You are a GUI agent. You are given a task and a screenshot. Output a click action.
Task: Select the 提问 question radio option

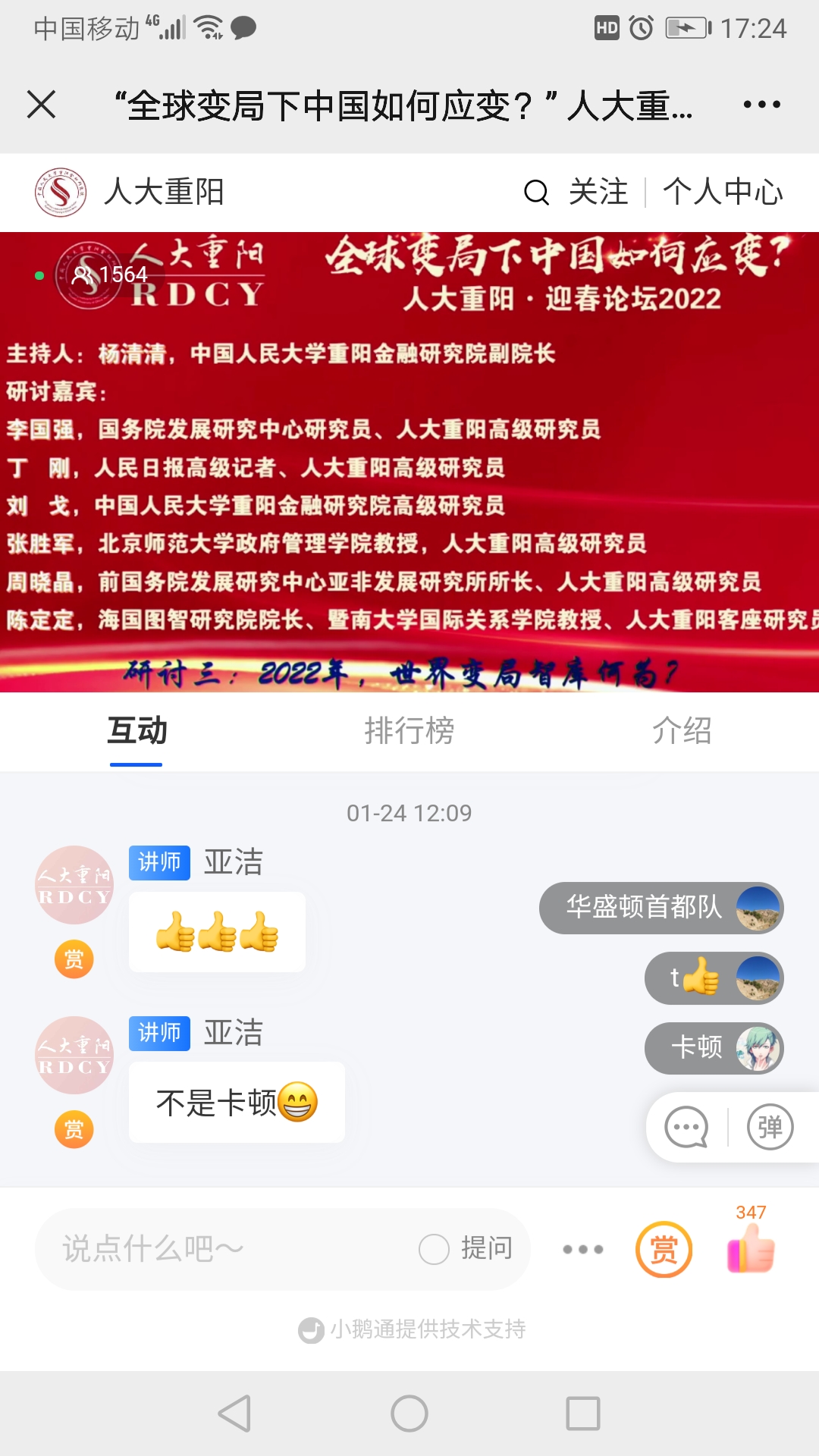click(x=435, y=1249)
